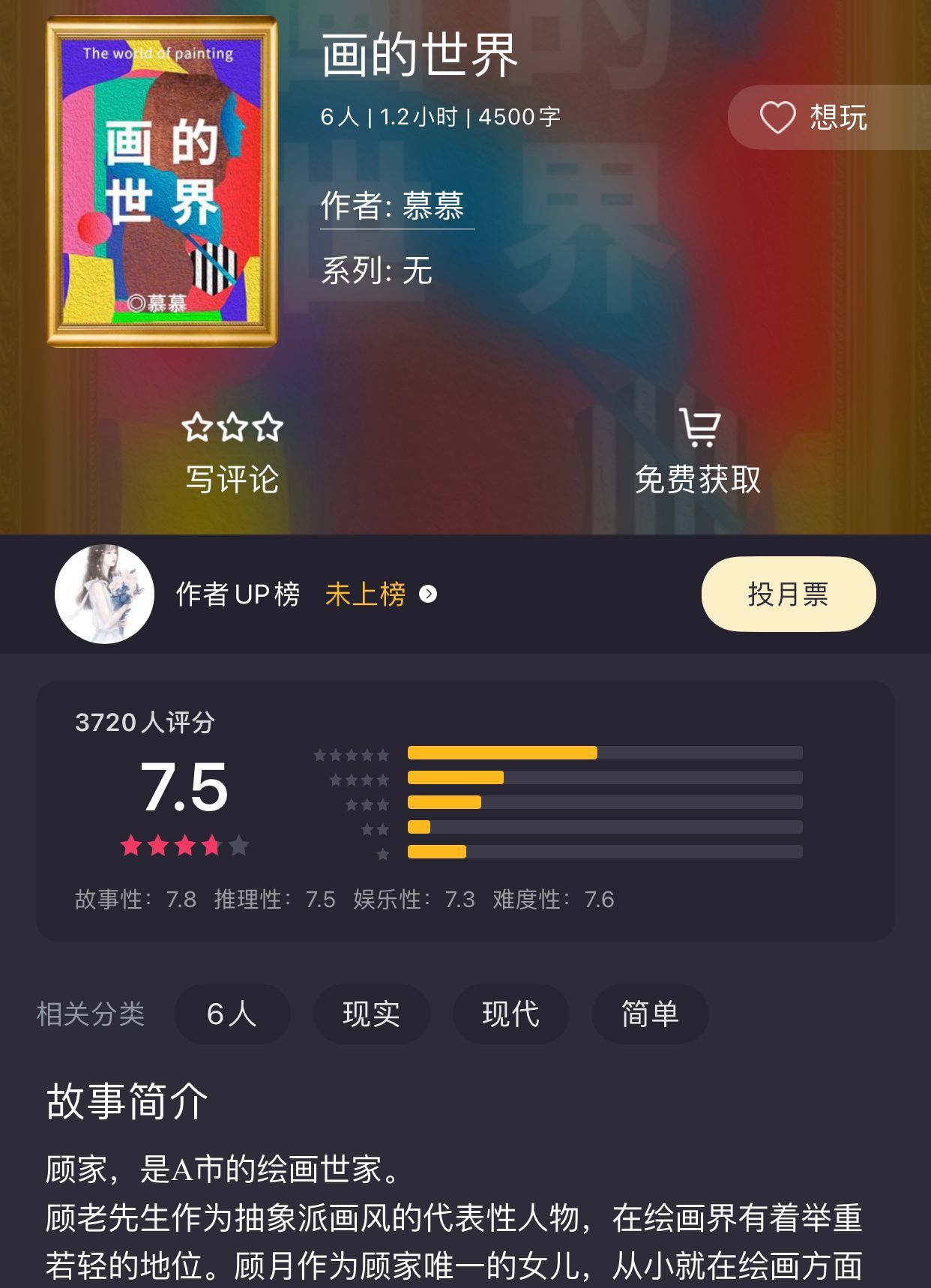Open author 慕慕's page link
The image size is (931, 1288).
tap(397, 206)
